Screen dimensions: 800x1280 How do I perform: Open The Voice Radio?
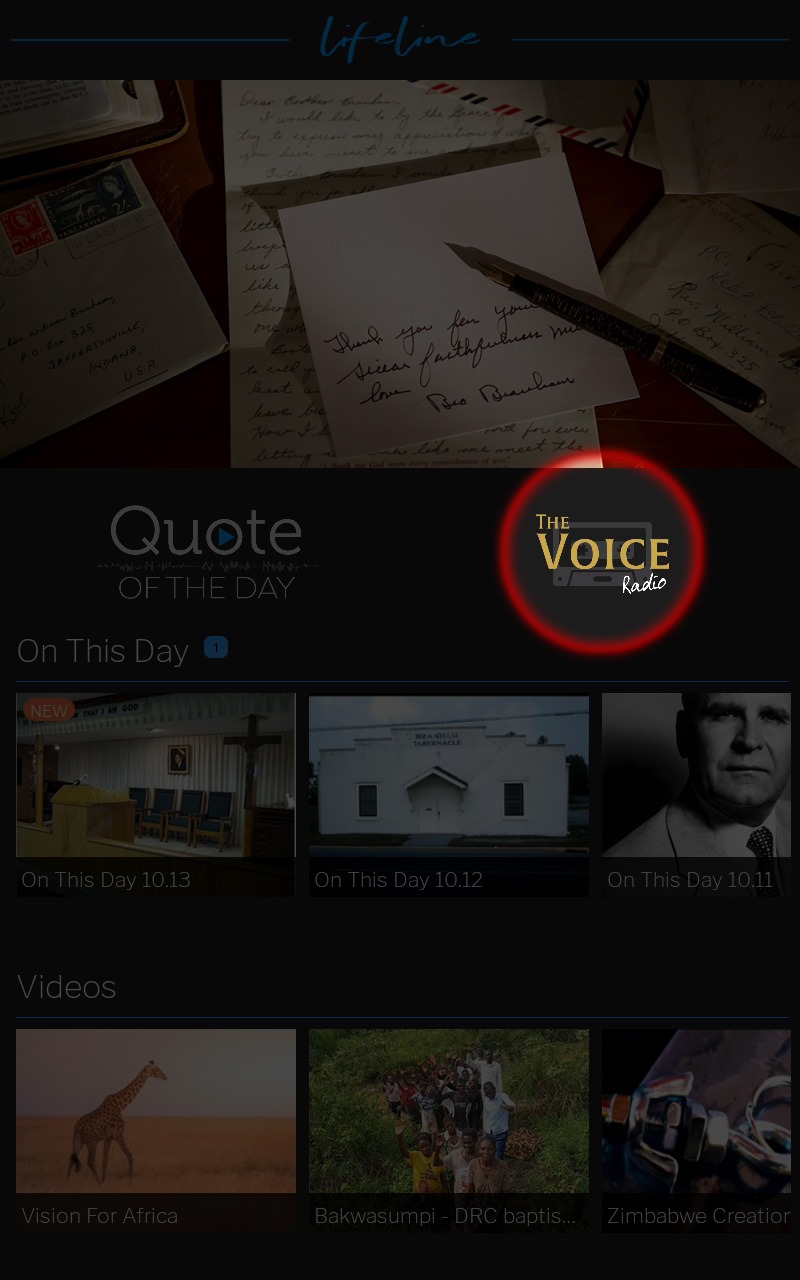click(602, 553)
